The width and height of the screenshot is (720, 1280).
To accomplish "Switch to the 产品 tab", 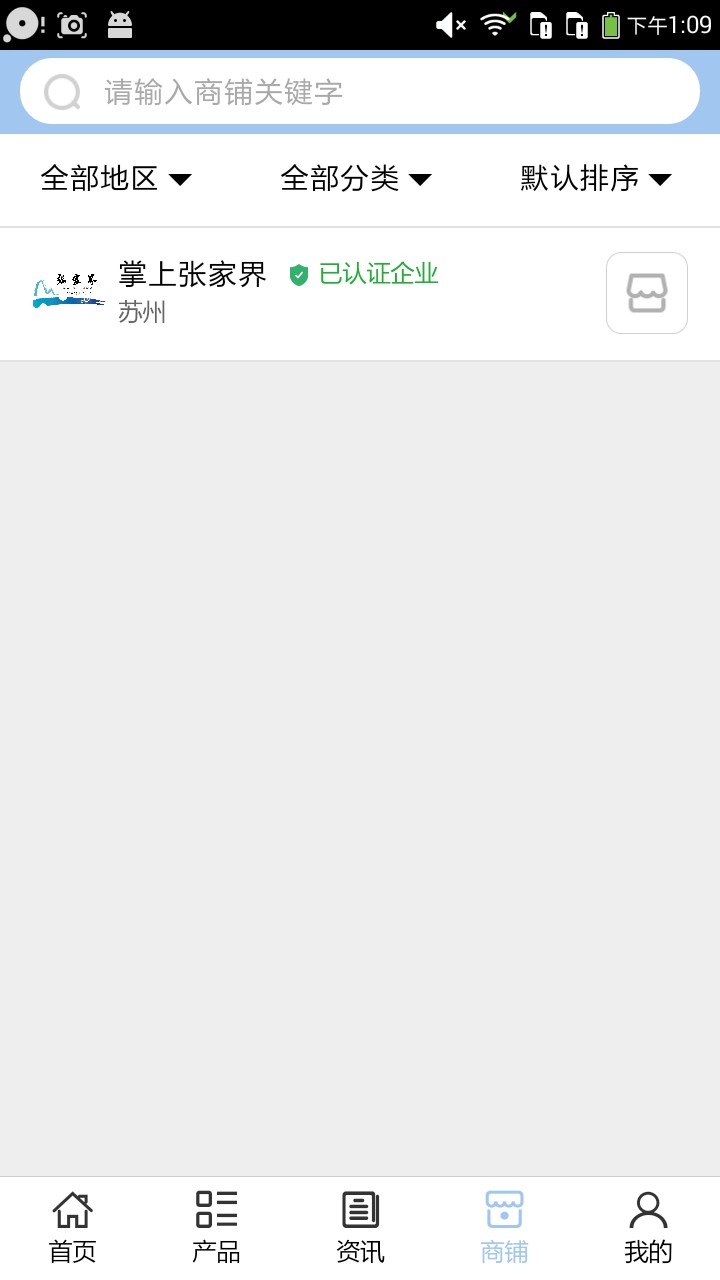I will coord(216,1228).
